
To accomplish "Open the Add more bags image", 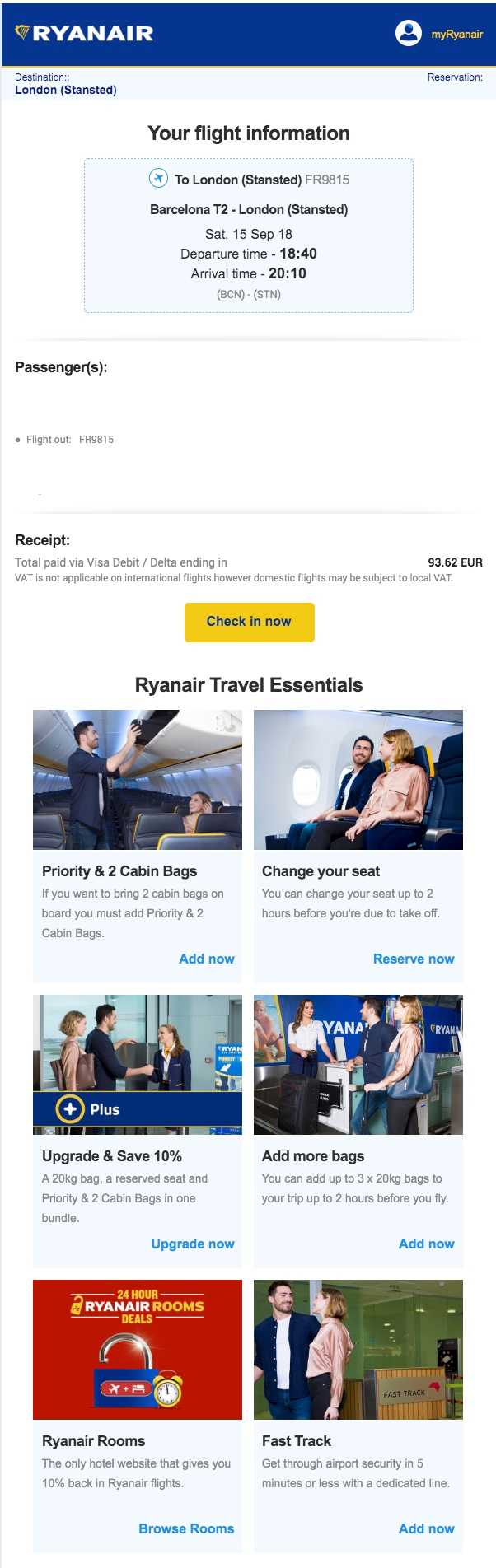I will (358, 1064).
